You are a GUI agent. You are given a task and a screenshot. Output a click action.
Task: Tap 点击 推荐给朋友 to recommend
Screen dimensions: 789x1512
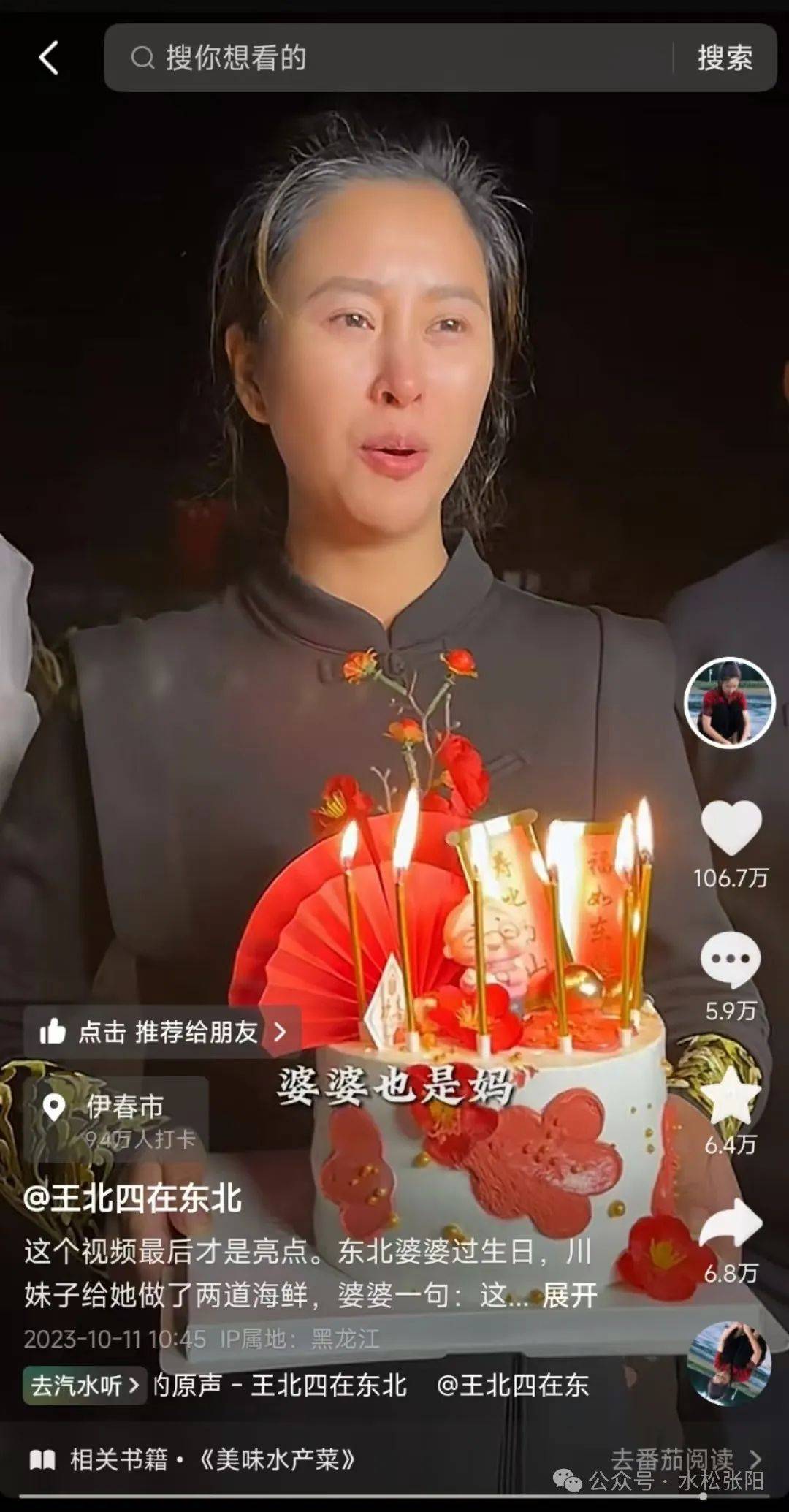coord(162,1031)
